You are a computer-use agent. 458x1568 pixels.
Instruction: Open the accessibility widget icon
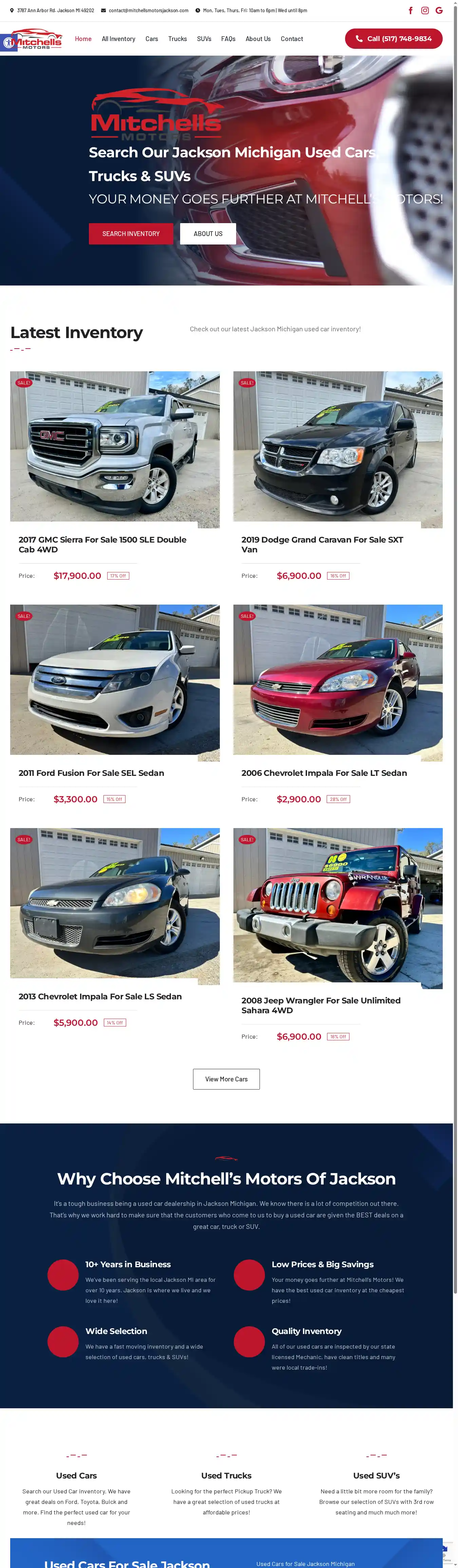8,43
